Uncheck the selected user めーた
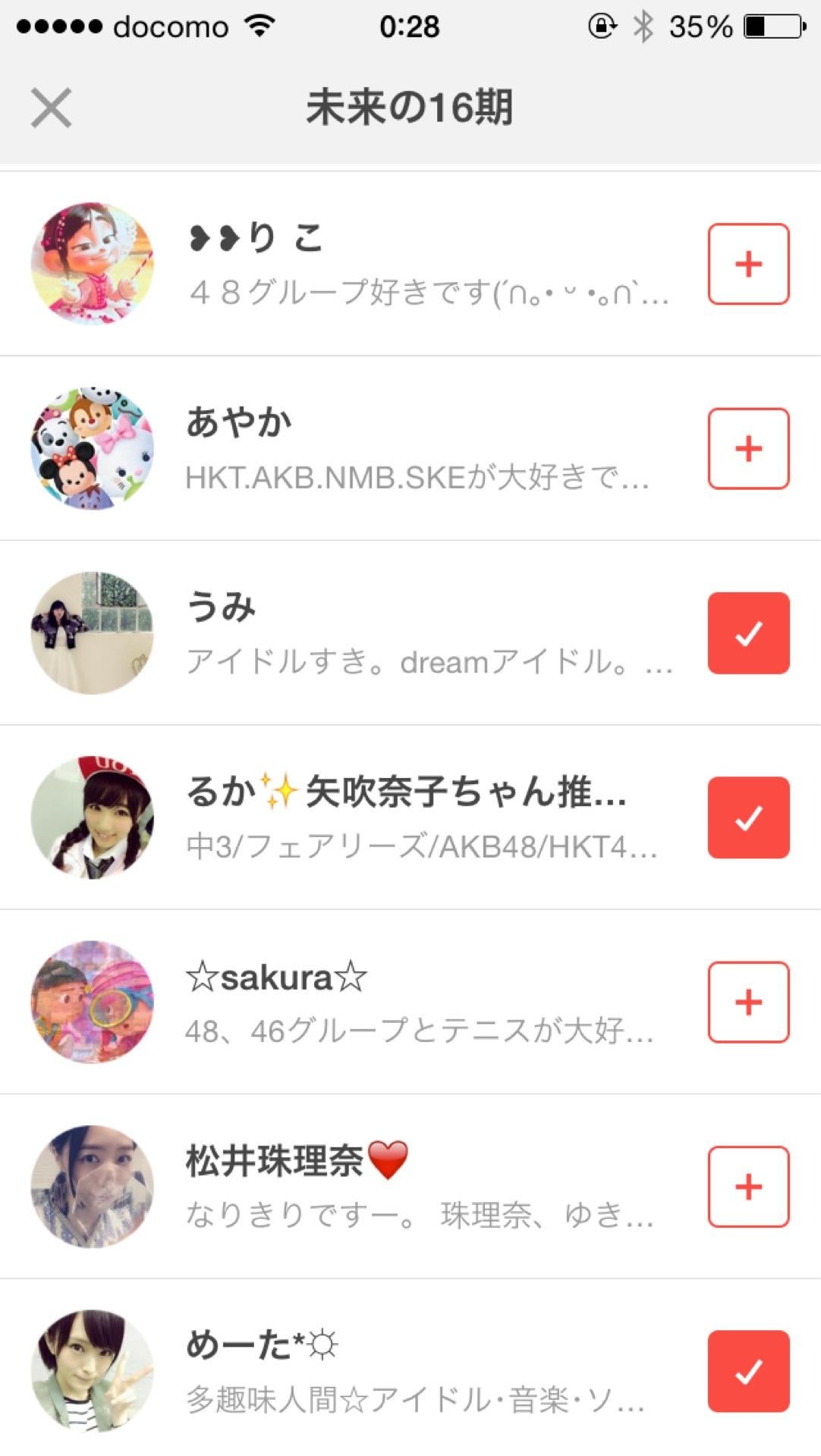The width and height of the screenshot is (821, 1456). (x=748, y=1371)
